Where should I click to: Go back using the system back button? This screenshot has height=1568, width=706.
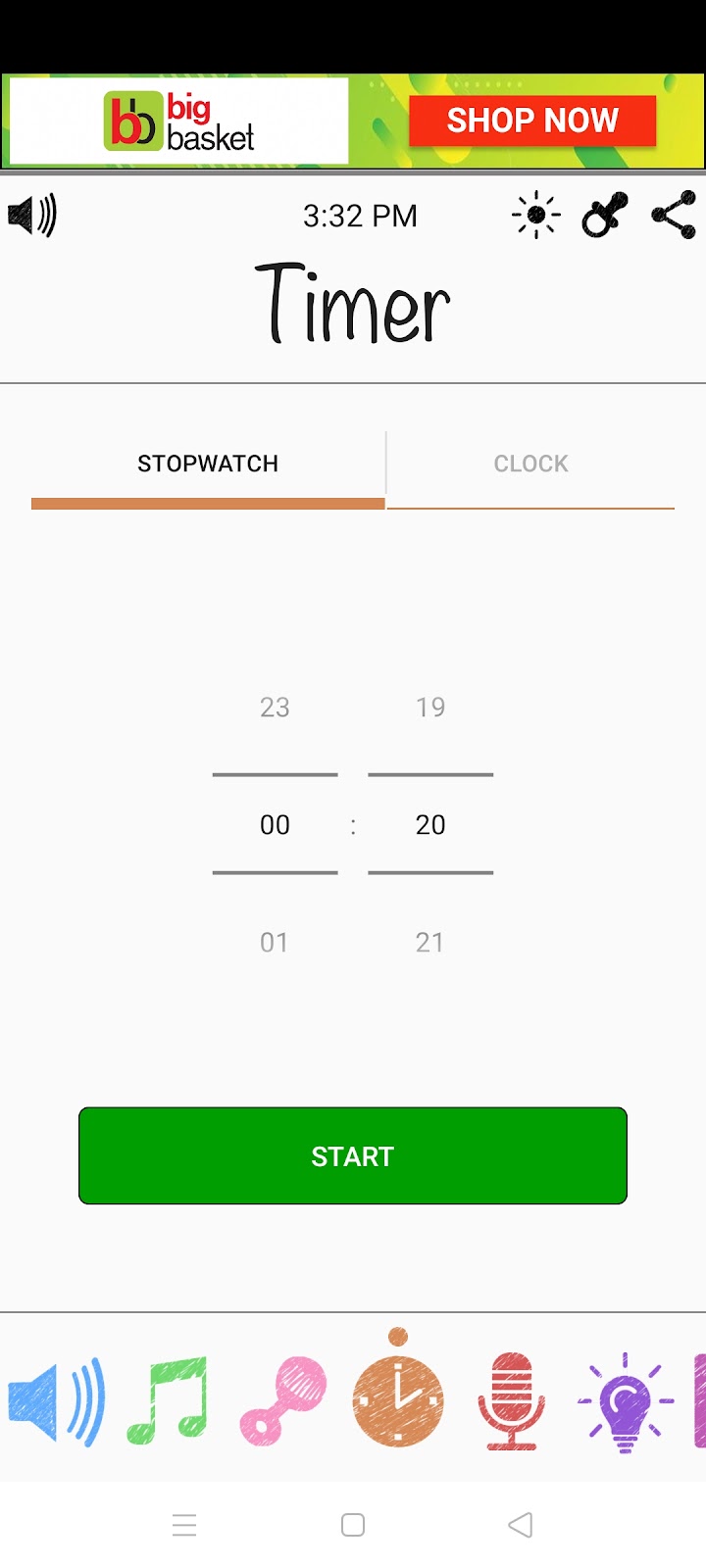tap(521, 1525)
